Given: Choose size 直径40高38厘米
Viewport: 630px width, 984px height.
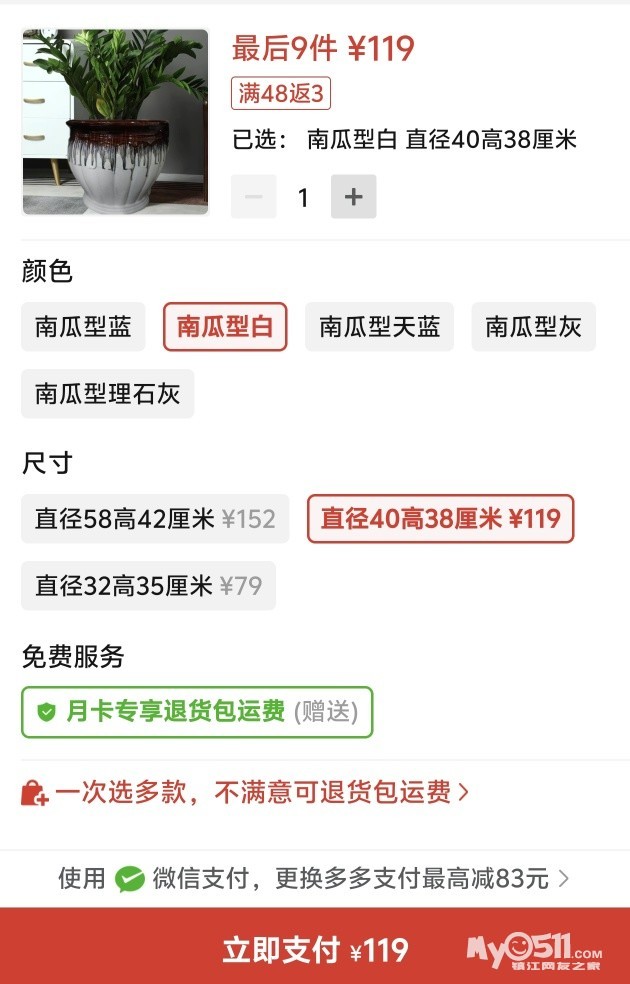Looking at the screenshot, I should (440, 519).
